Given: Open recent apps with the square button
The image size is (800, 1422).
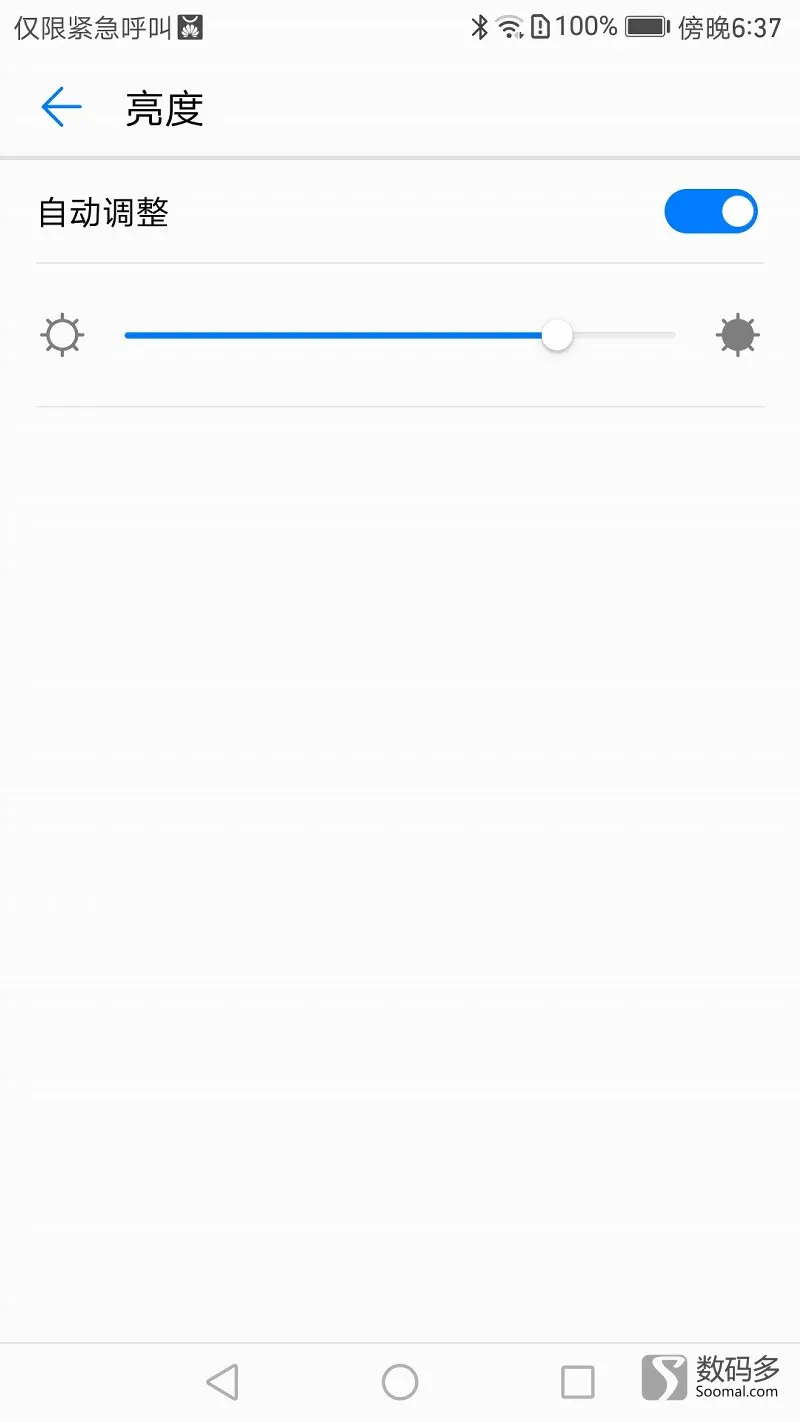Looking at the screenshot, I should click(x=578, y=1382).
